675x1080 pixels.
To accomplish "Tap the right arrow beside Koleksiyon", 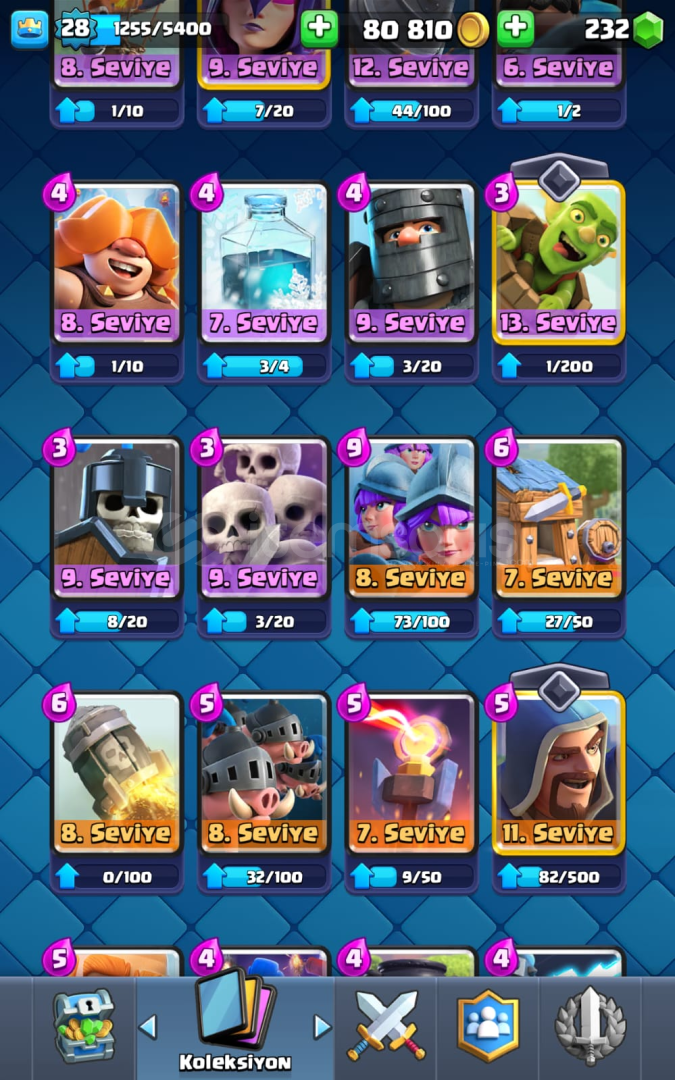I will coord(322,1027).
